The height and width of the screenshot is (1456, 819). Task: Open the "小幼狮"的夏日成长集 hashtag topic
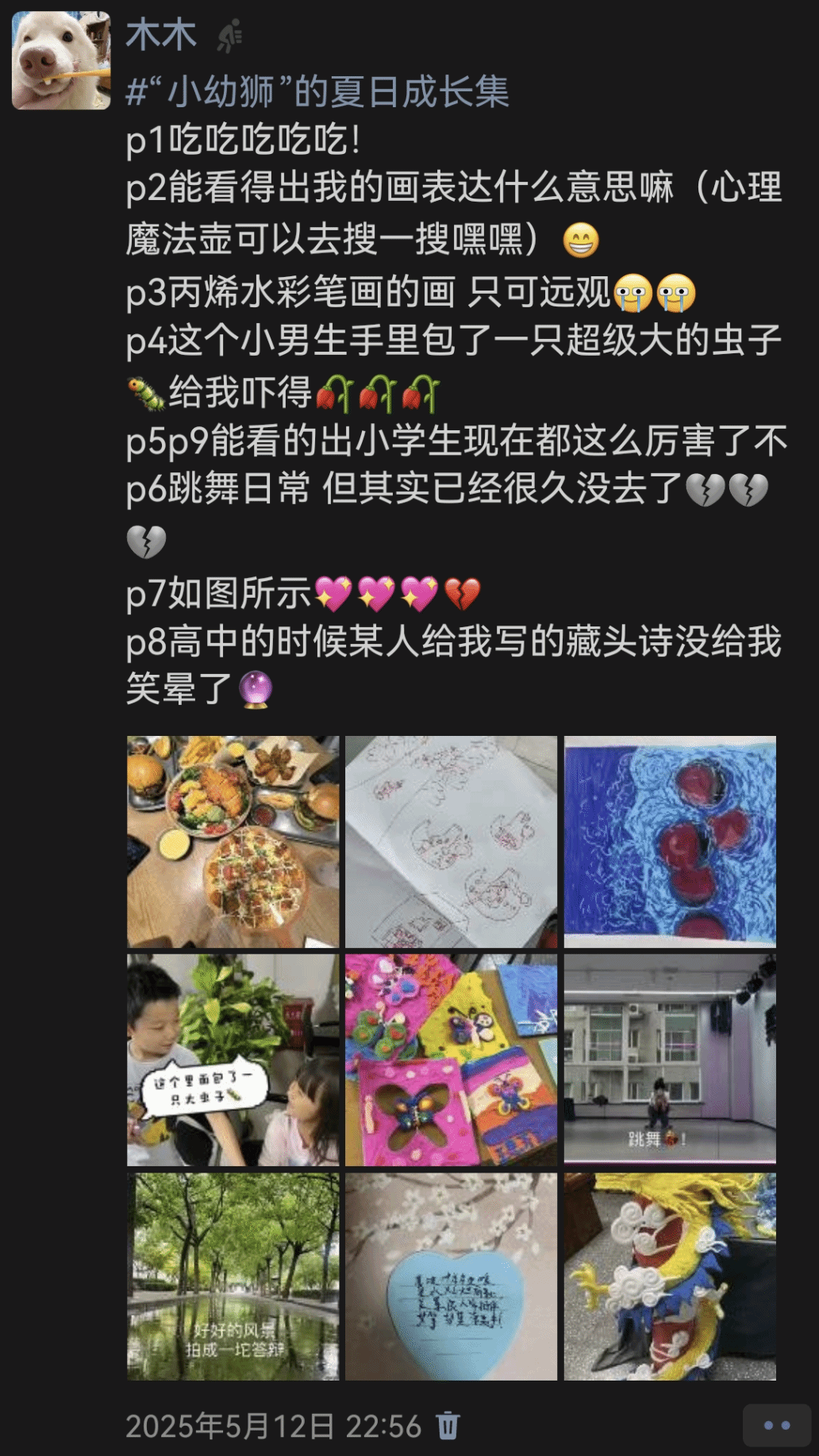tap(317, 92)
